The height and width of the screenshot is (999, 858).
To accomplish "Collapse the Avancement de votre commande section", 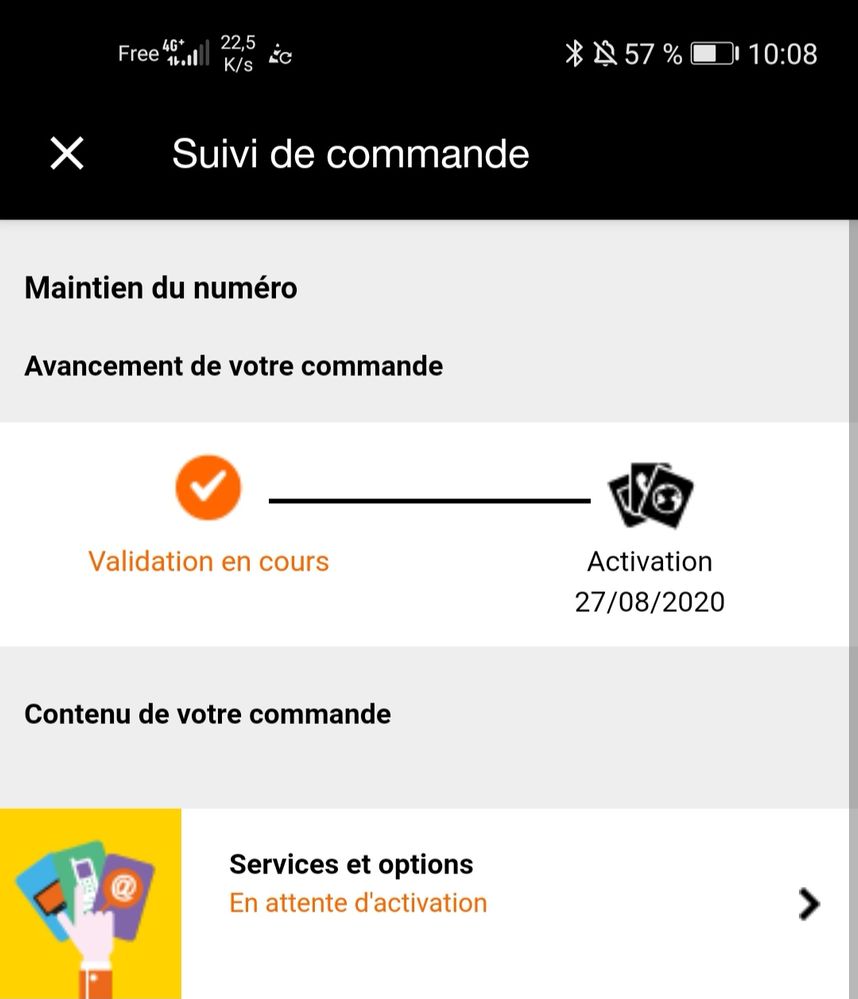I will click(233, 366).
